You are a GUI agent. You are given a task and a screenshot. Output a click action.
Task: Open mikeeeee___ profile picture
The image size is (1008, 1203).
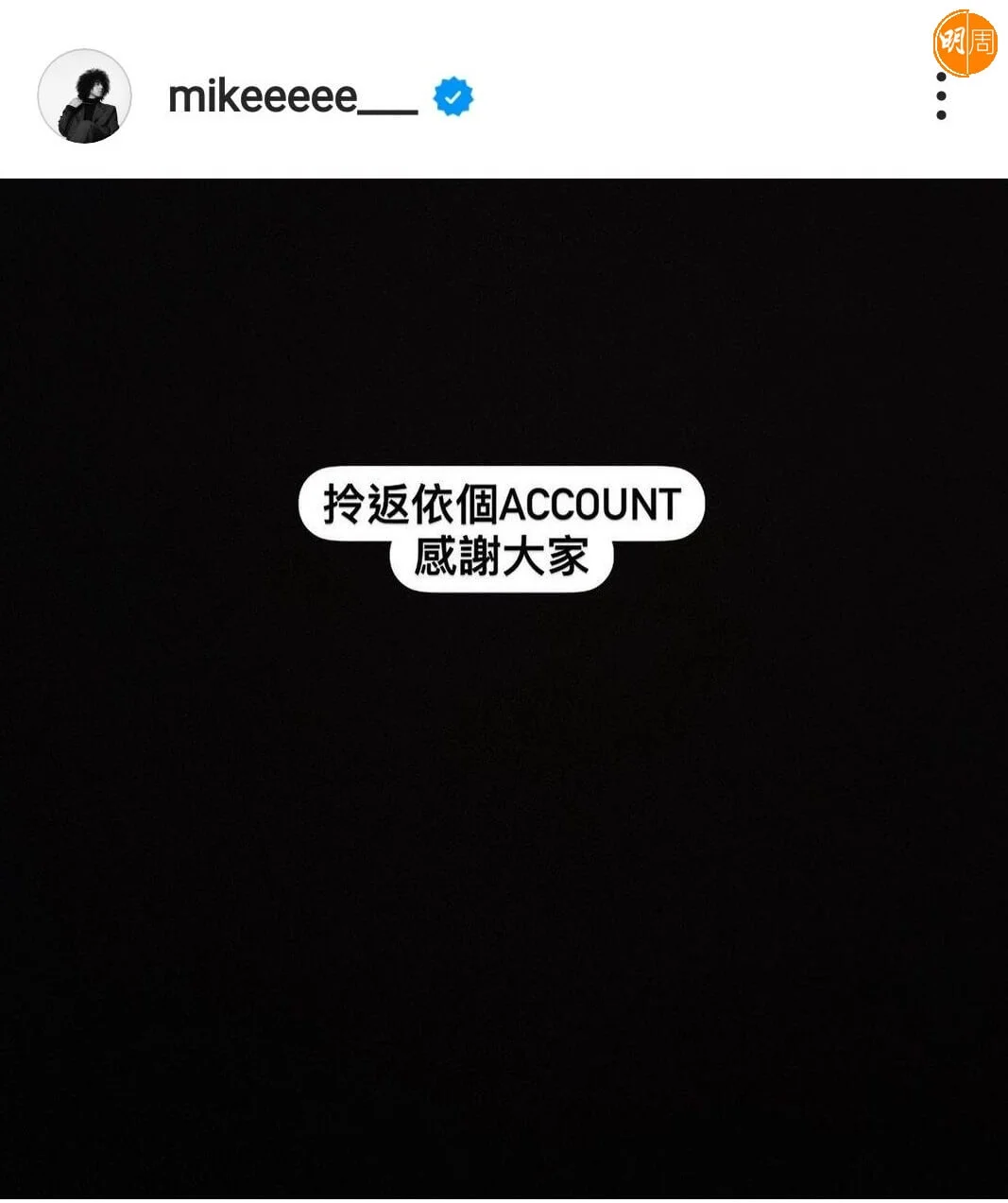coord(84,96)
